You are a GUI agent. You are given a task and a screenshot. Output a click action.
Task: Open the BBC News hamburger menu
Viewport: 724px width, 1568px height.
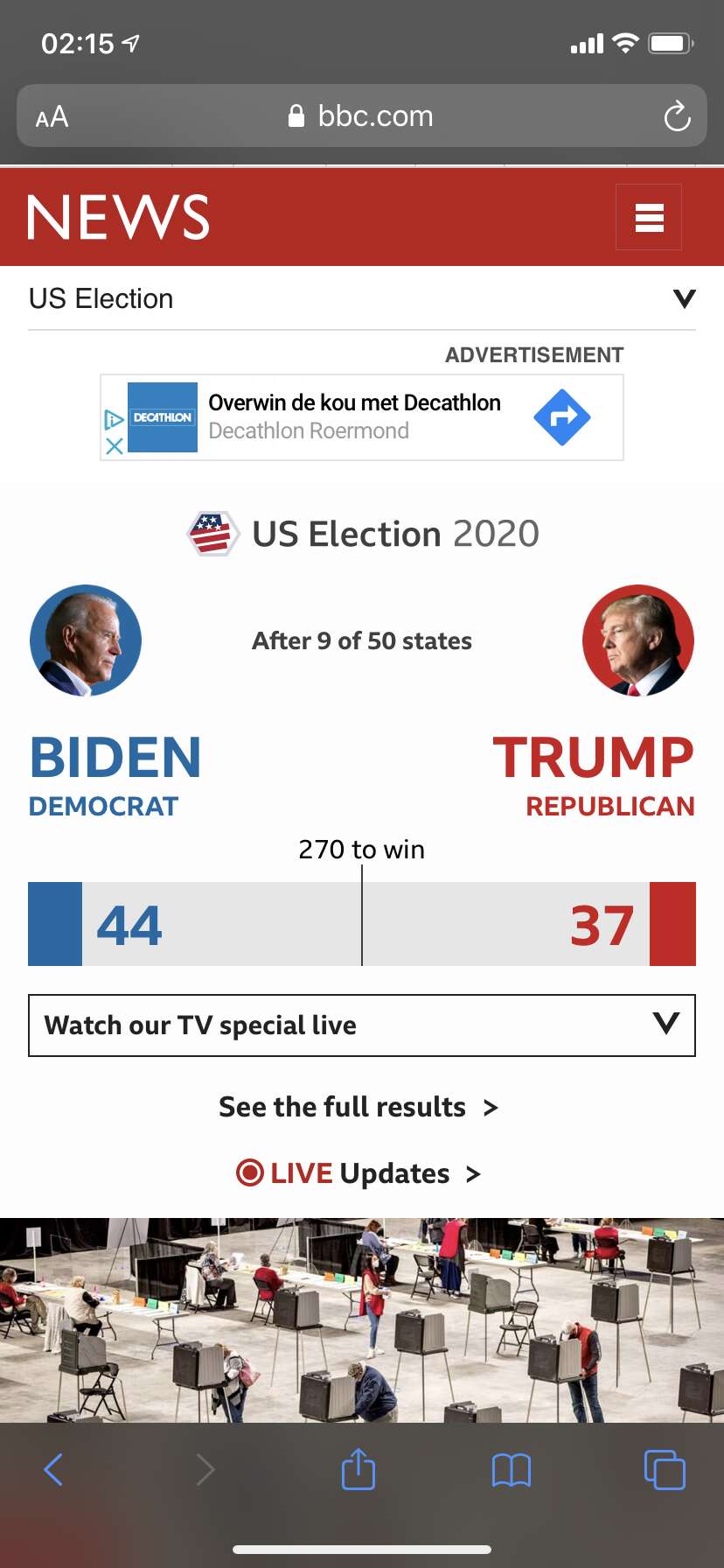(x=648, y=217)
